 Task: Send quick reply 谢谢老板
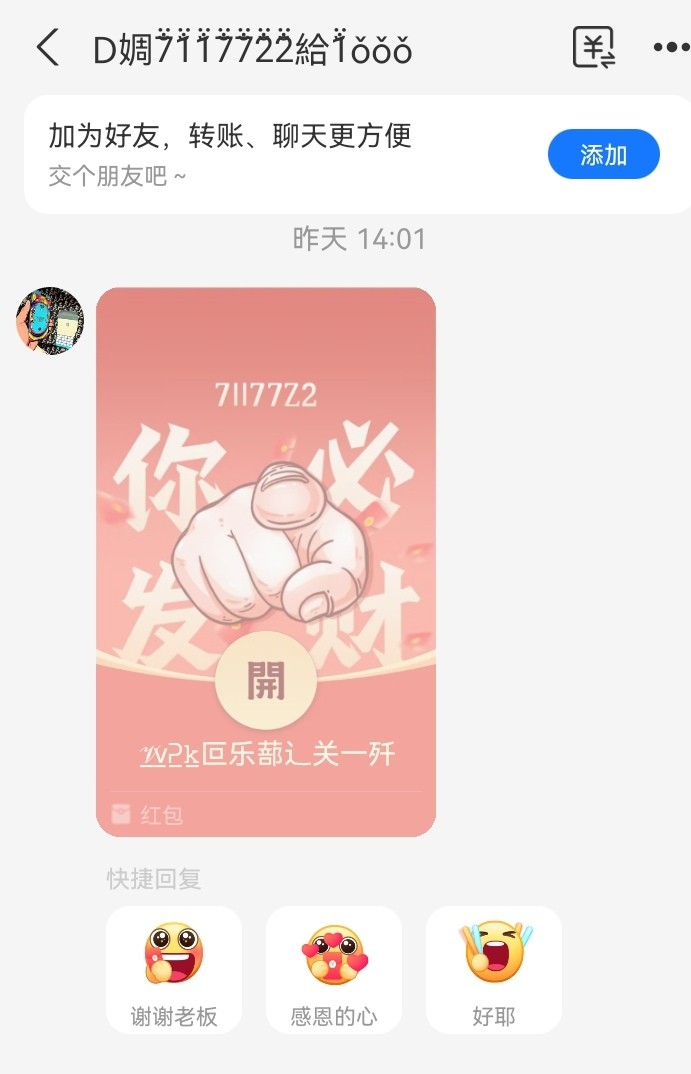(174, 969)
